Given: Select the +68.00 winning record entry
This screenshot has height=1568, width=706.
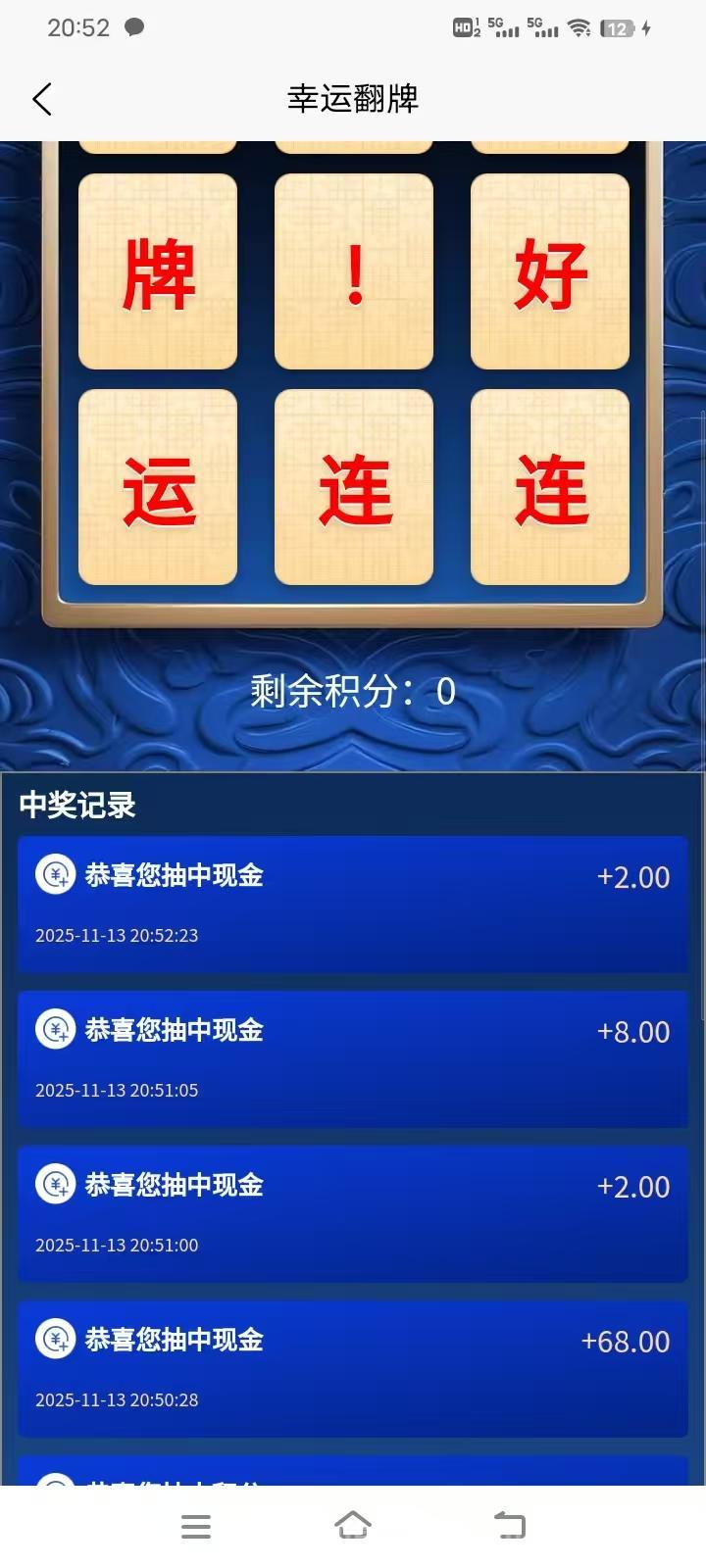Looking at the screenshot, I should click(x=353, y=1368).
